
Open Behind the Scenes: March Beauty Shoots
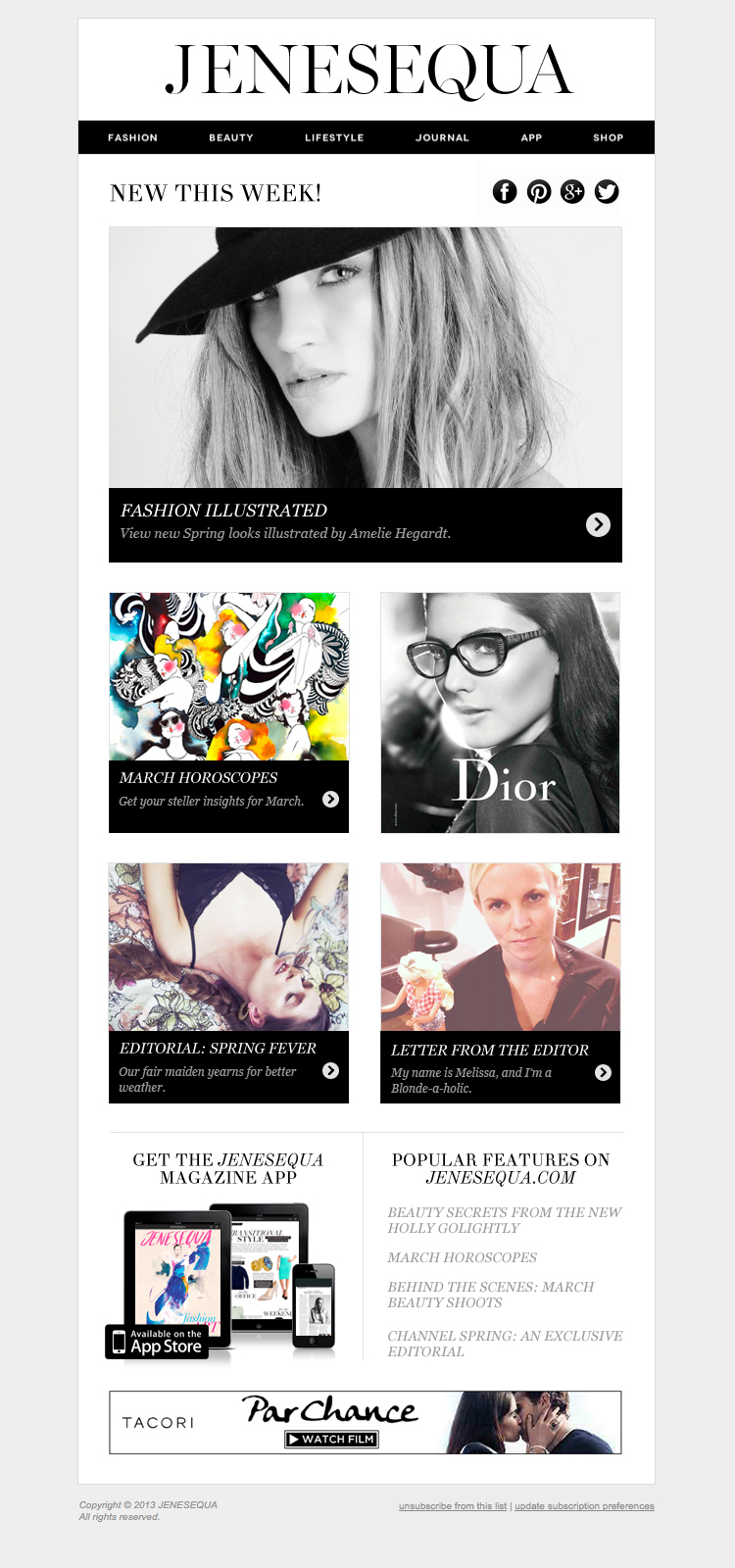pos(490,1295)
